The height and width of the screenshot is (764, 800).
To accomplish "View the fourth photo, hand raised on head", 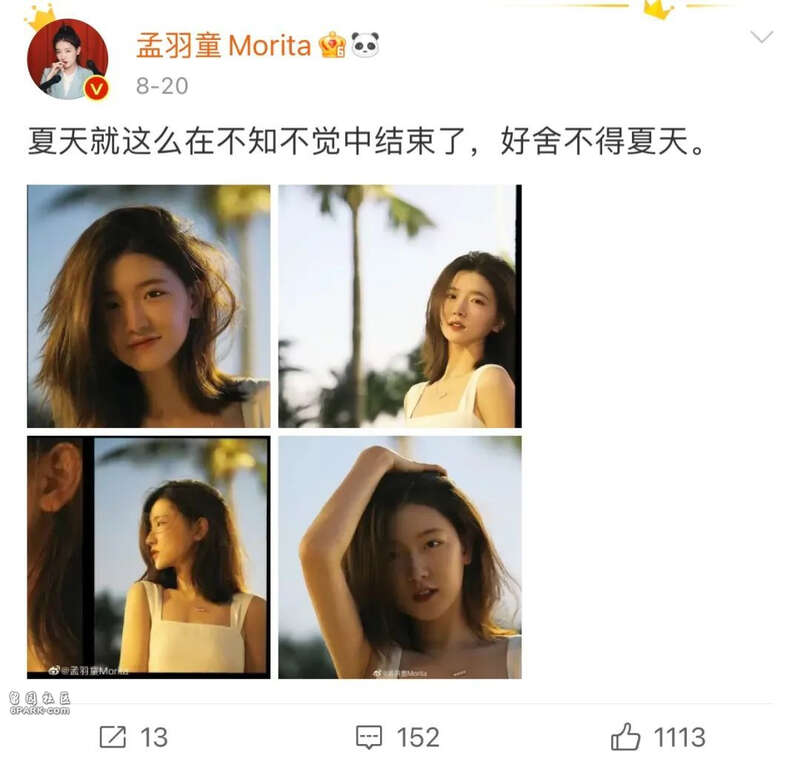I will coord(399,557).
